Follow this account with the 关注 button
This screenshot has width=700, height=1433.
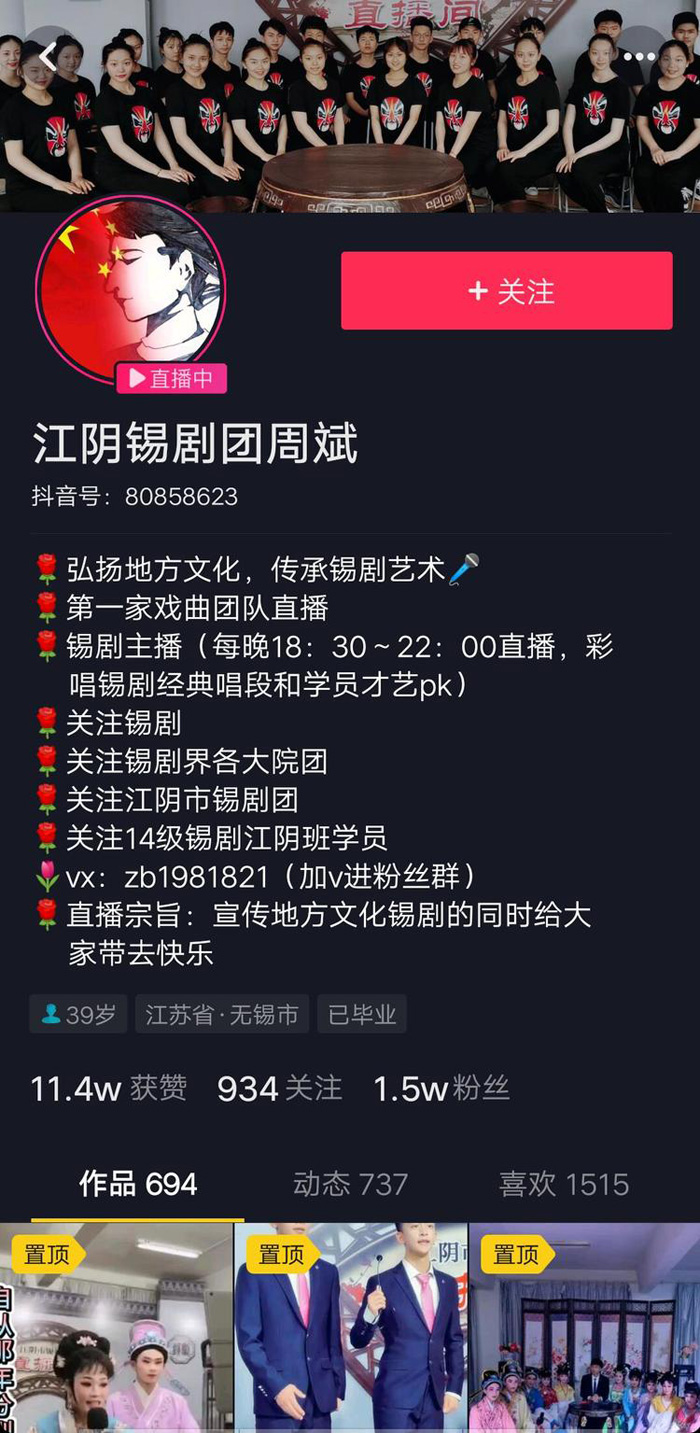click(507, 291)
